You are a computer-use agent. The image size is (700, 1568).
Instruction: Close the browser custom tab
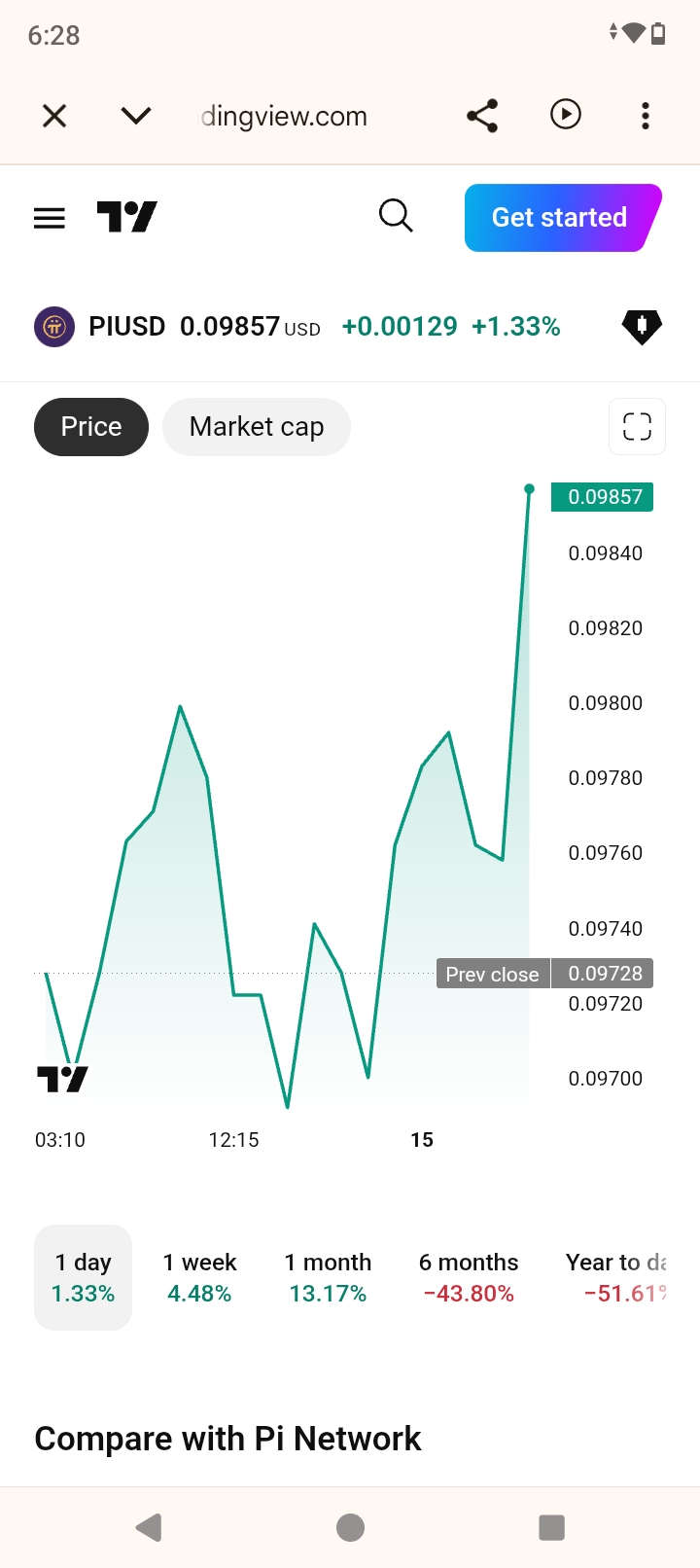[55, 116]
